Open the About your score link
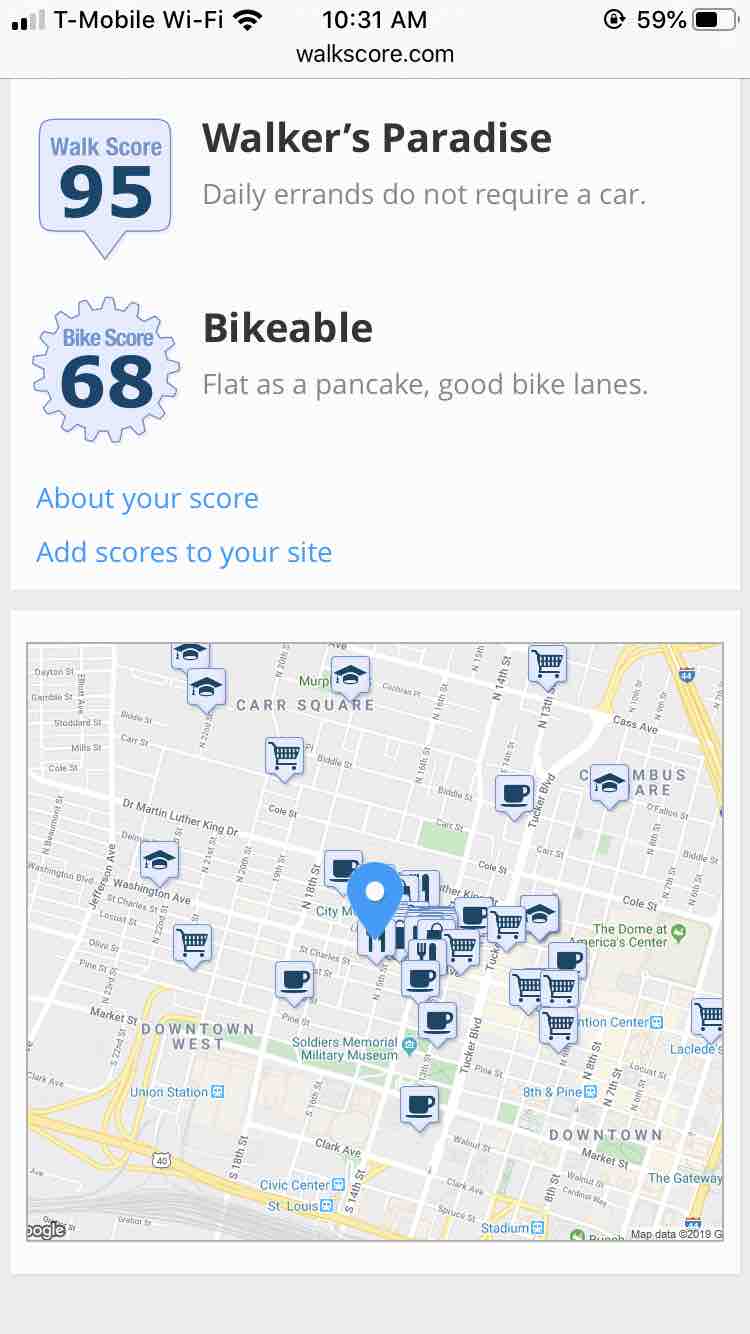The image size is (750, 1334). (x=147, y=499)
